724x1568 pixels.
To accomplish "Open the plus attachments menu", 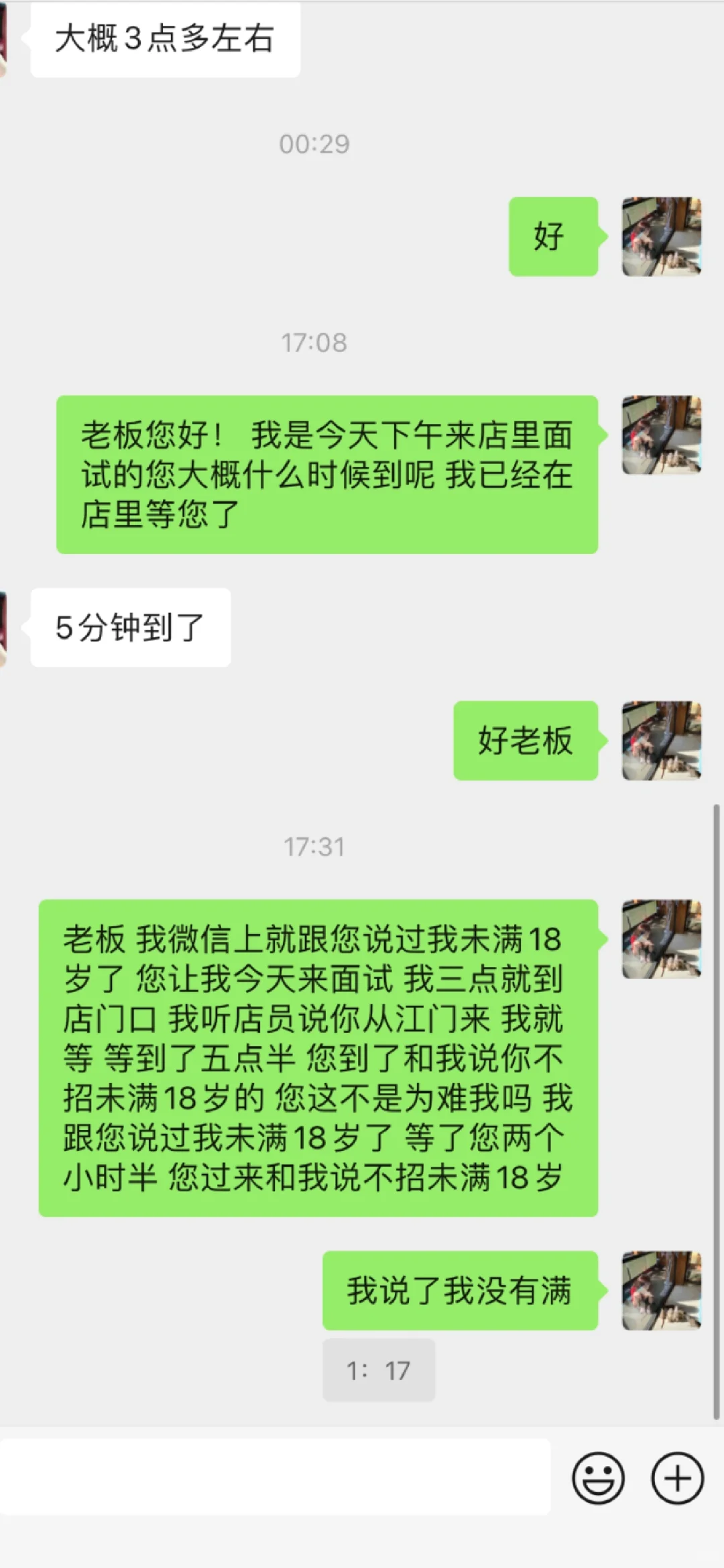I will coord(677,1478).
